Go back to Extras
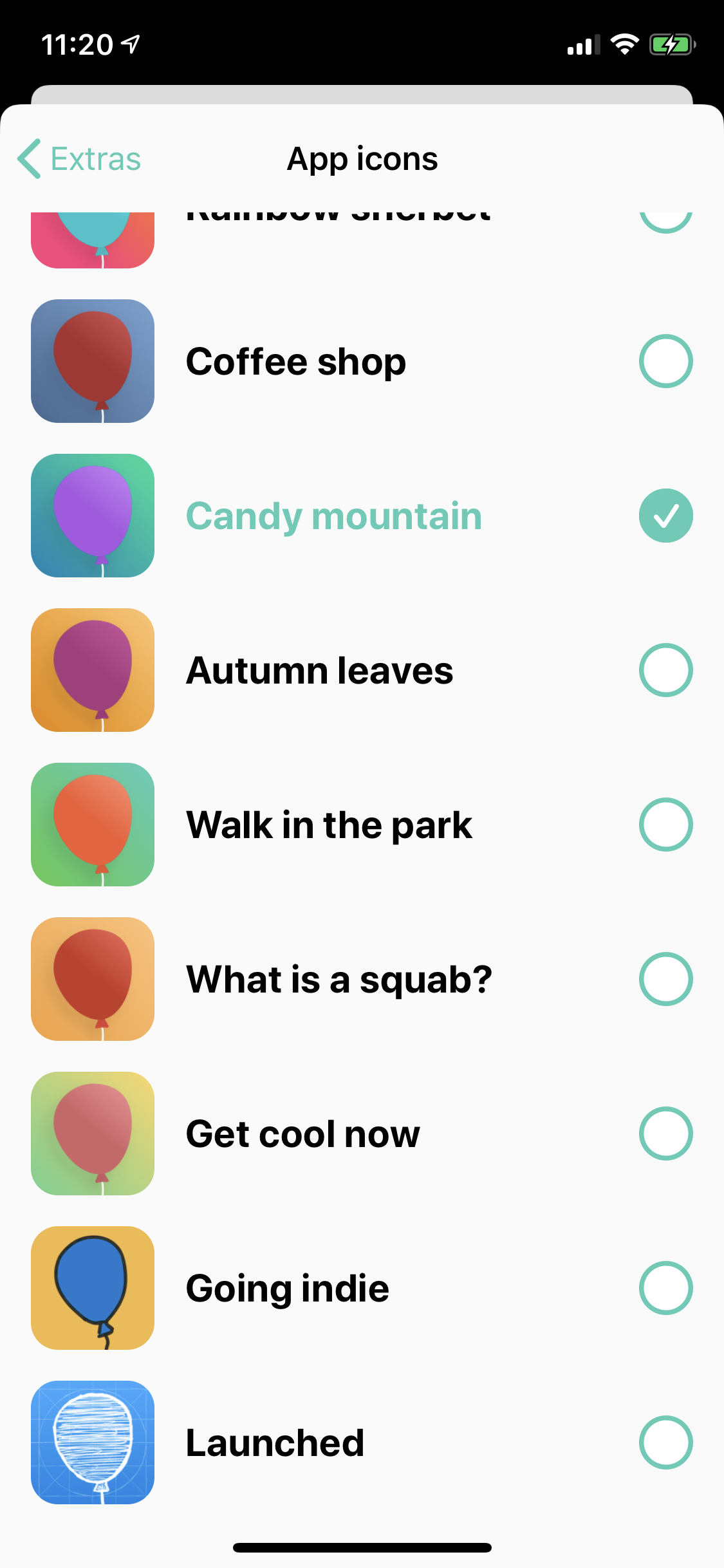Viewport: 724px width, 1568px height. [x=79, y=158]
